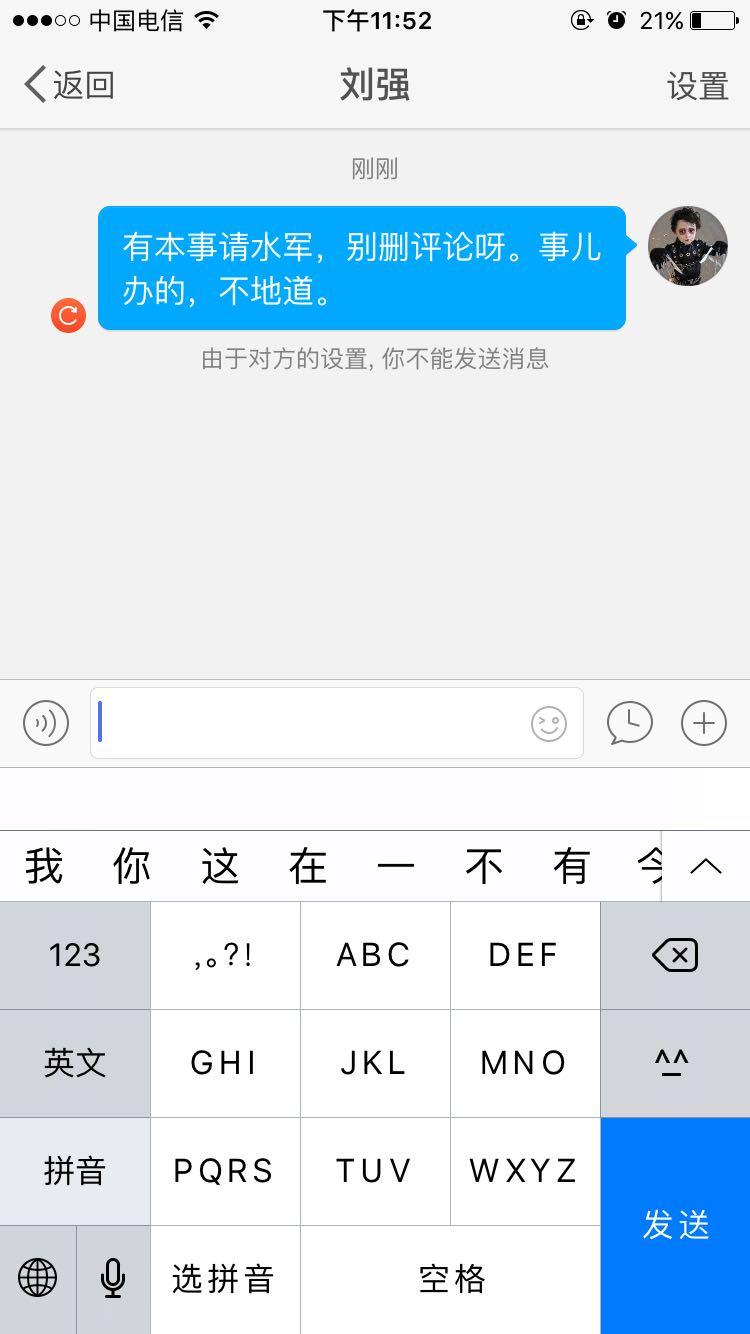Open 刘强's profile avatar
The image size is (750, 1334).
[x=687, y=246]
